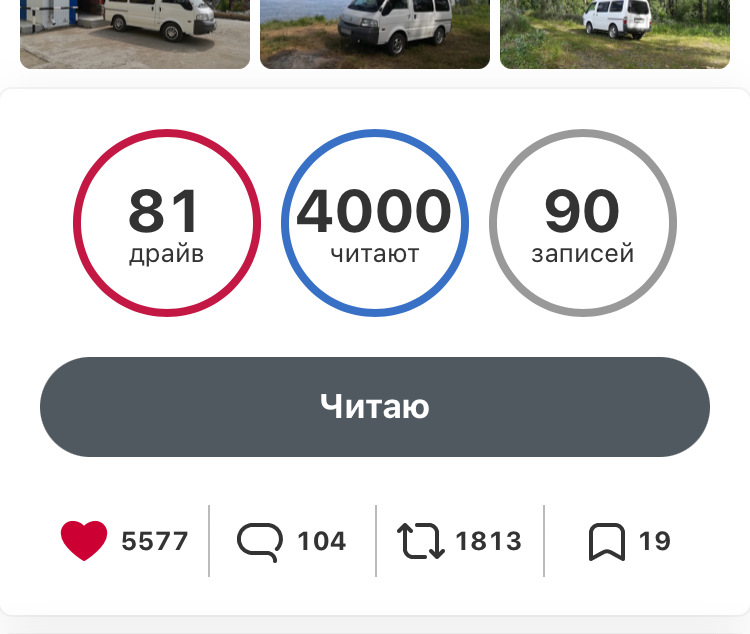
Task: Tap the Читаю follow button
Action: coord(375,407)
